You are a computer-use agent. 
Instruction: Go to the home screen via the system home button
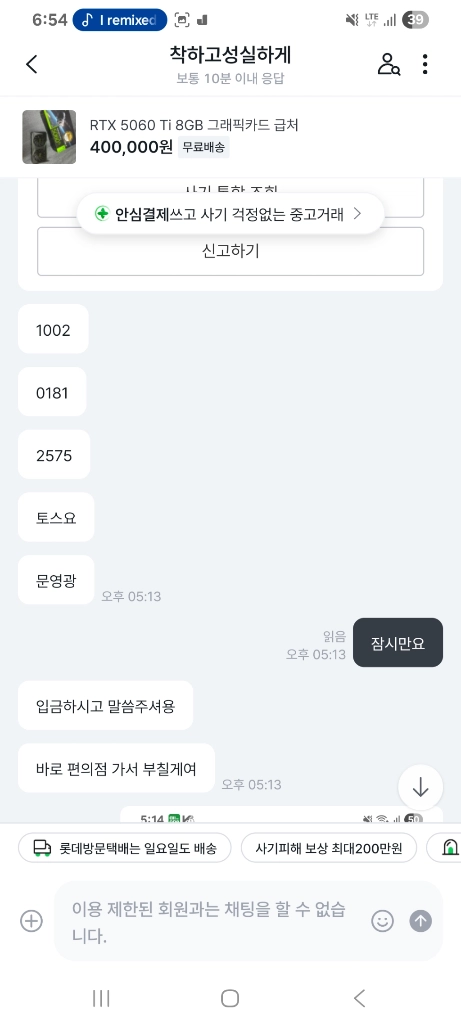pos(230,998)
